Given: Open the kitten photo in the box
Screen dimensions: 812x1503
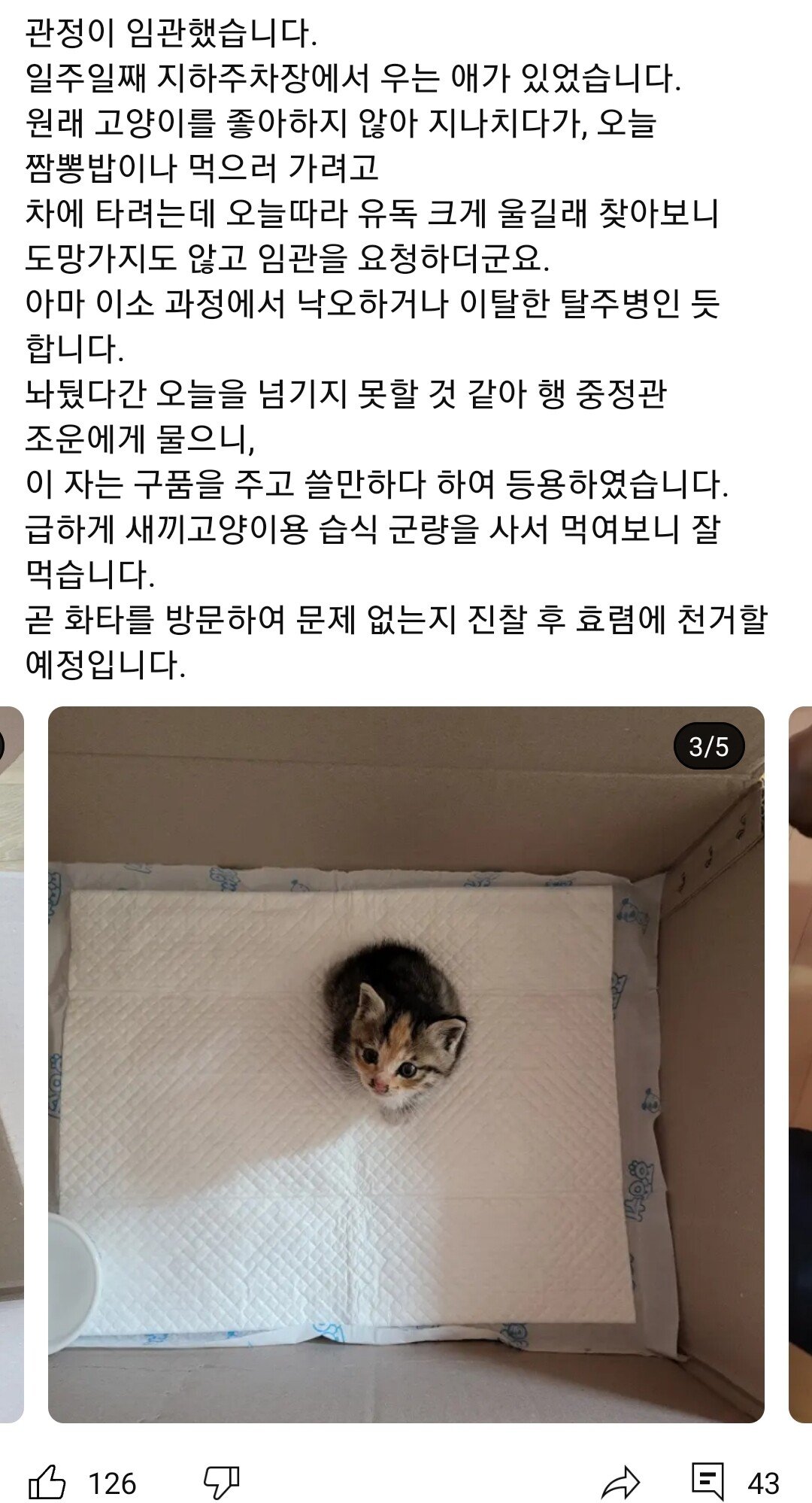Looking at the screenshot, I should 406,1064.
